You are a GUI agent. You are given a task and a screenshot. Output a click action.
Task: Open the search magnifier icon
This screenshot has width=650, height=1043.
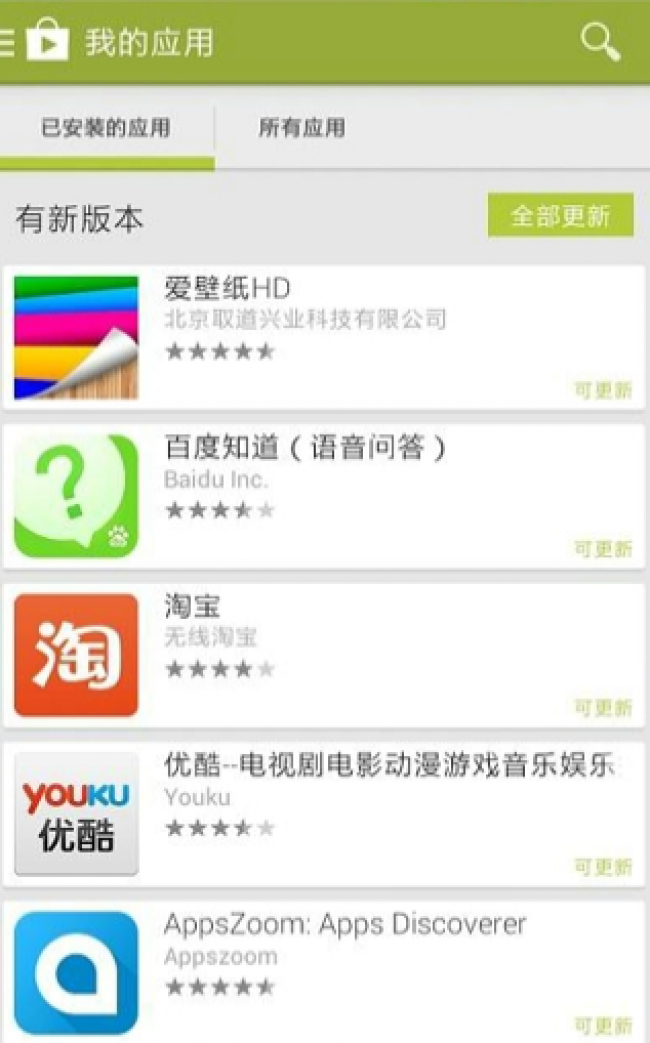[x=600, y=42]
